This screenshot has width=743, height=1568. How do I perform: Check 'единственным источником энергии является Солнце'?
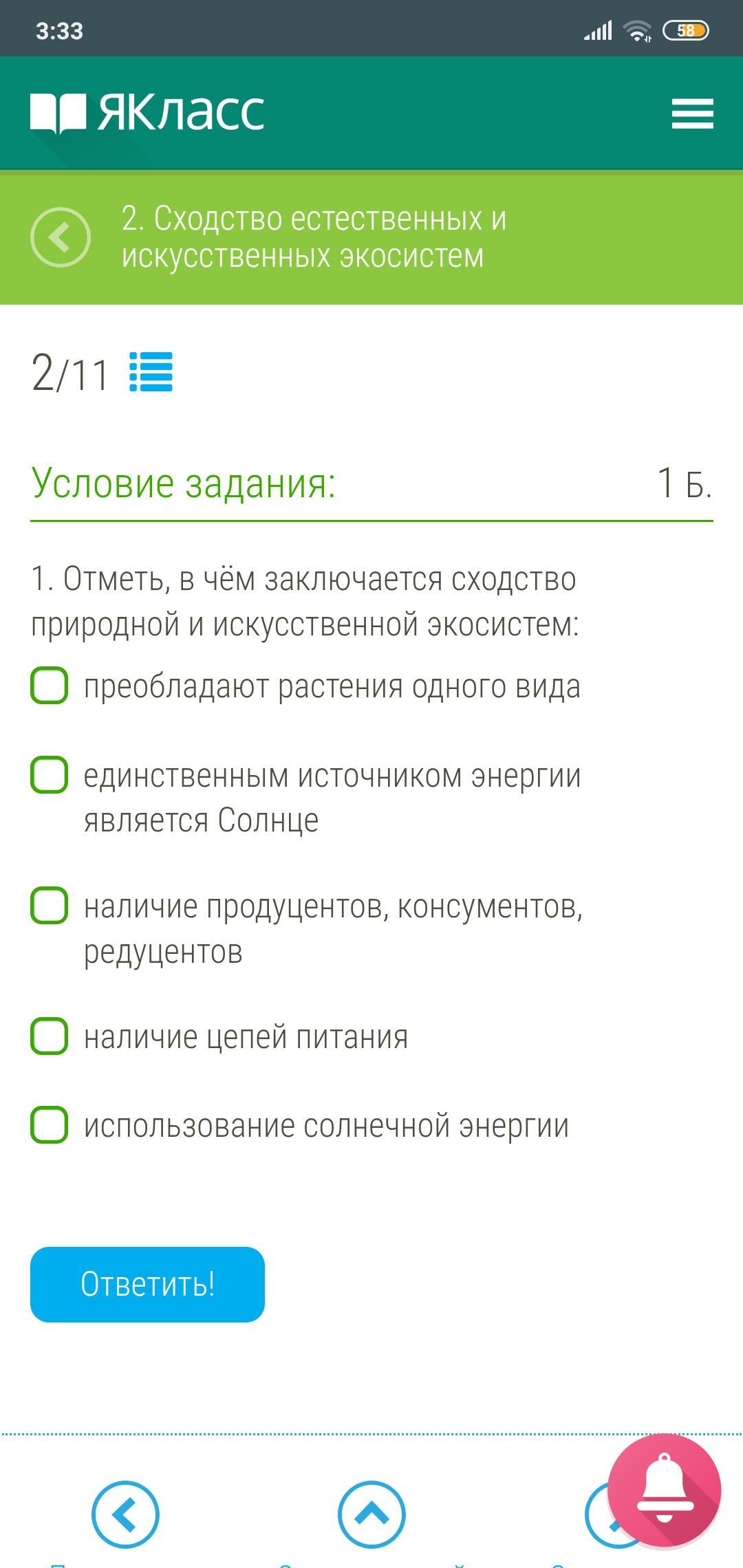pyautogui.click(x=49, y=775)
